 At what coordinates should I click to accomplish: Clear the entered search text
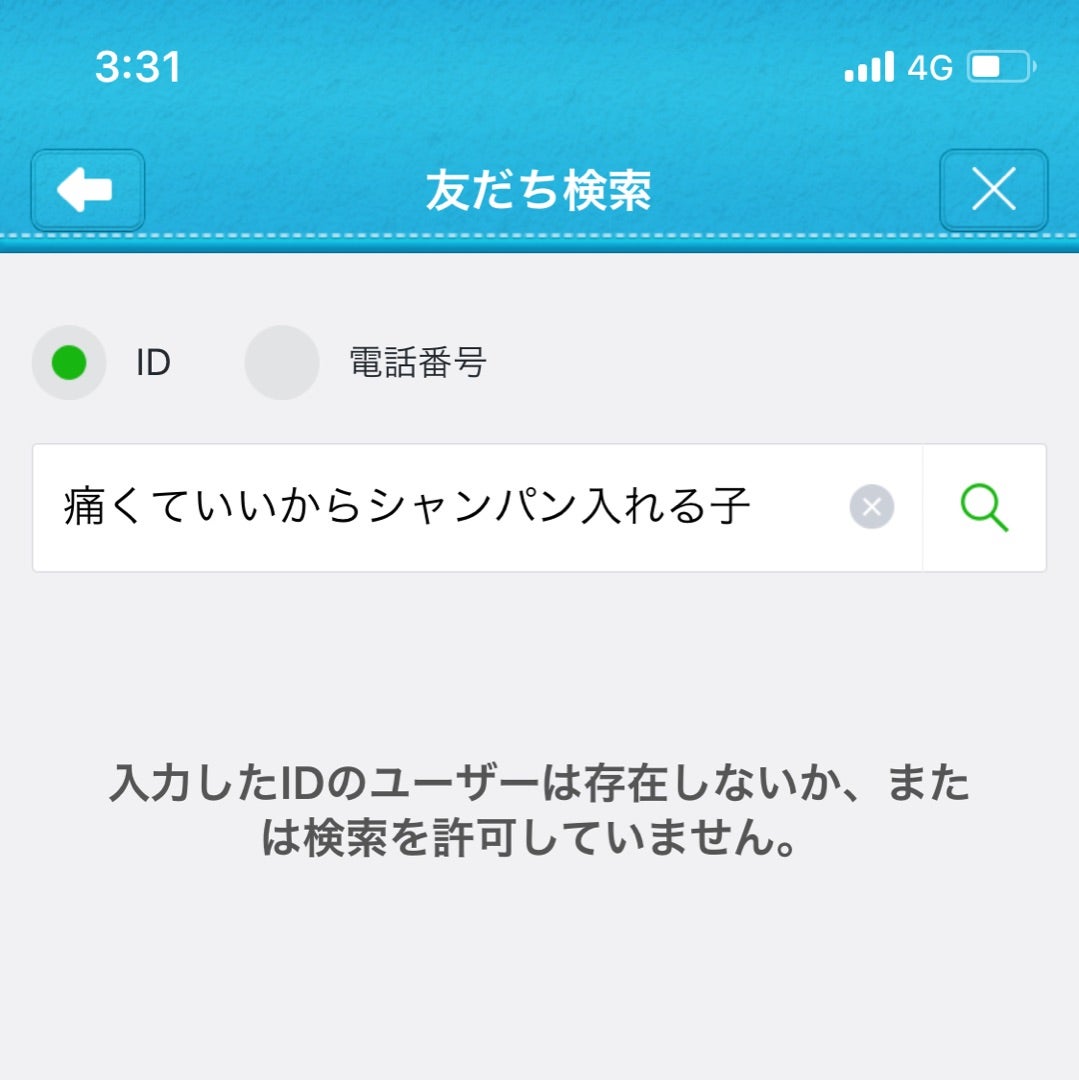coord(871,508)
